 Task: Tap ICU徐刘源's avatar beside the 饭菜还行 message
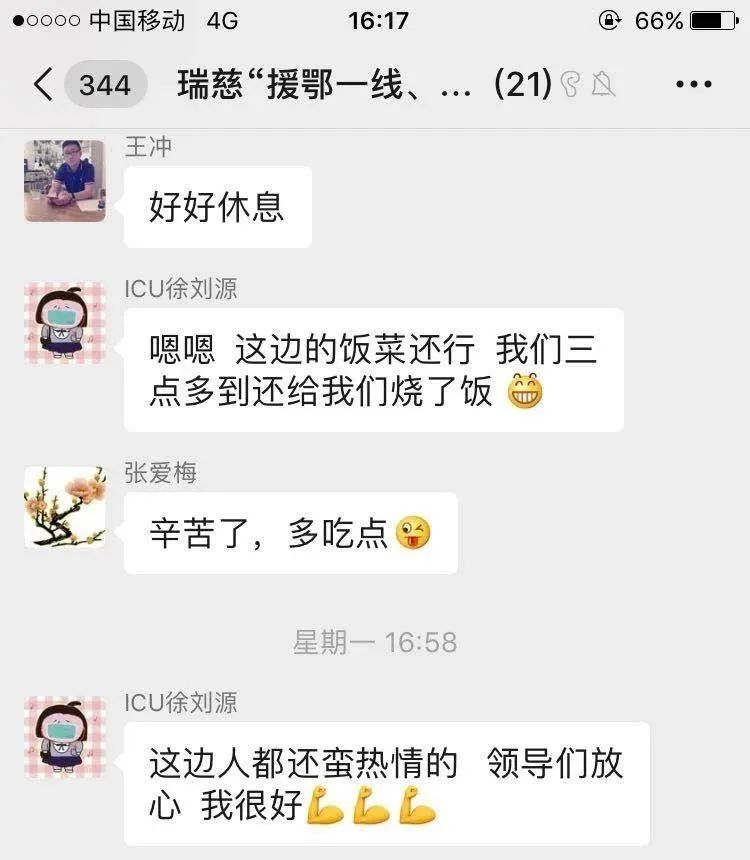(x=65, y=323)
